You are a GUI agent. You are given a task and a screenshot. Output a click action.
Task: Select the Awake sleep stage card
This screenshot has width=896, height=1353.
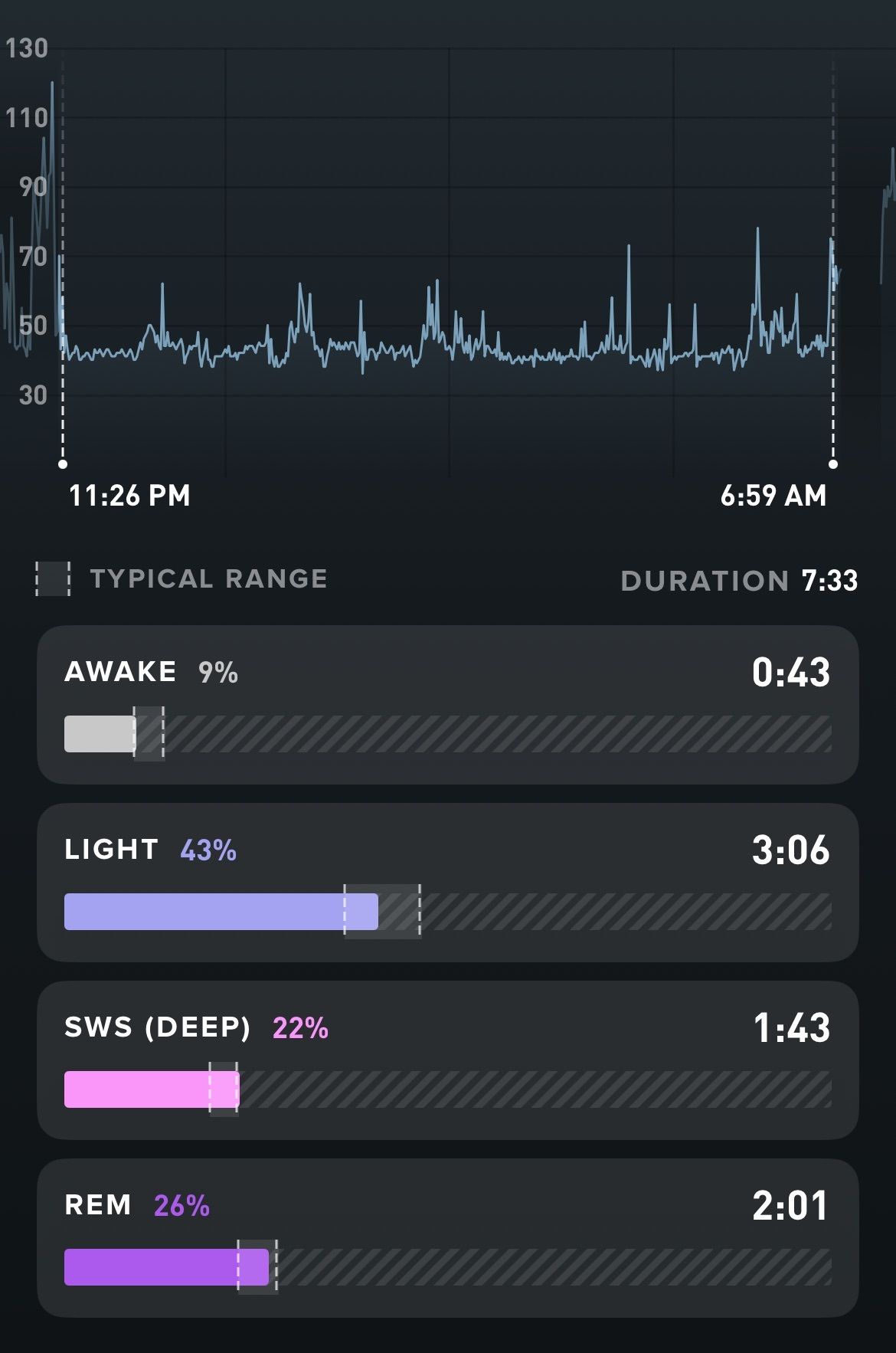pos(447,704)
